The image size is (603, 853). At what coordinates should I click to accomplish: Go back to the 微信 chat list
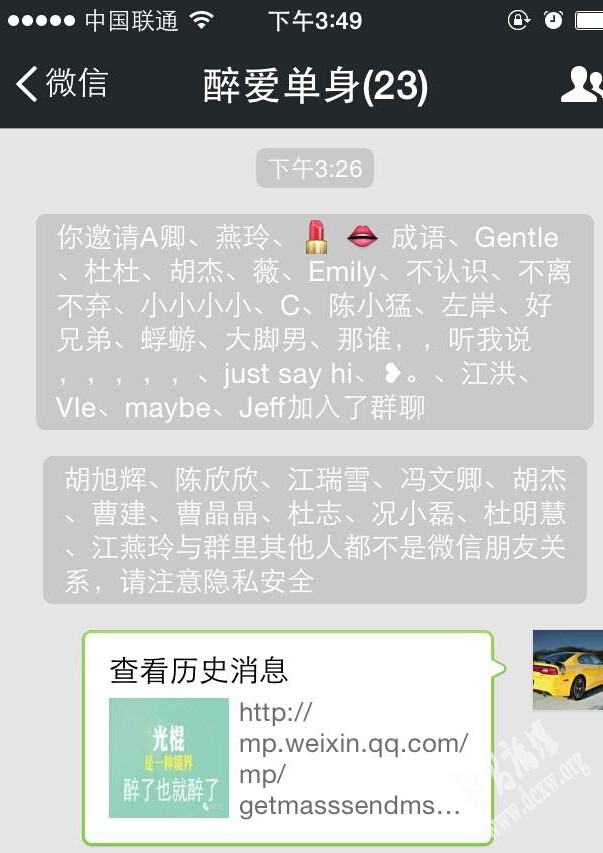[60, 84]
